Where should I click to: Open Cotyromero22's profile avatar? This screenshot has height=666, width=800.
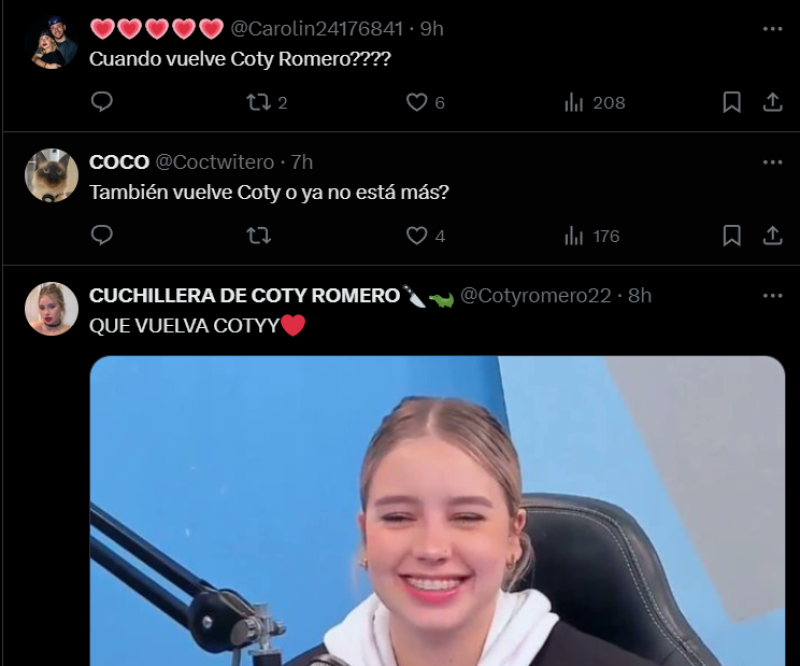(52, 309)
